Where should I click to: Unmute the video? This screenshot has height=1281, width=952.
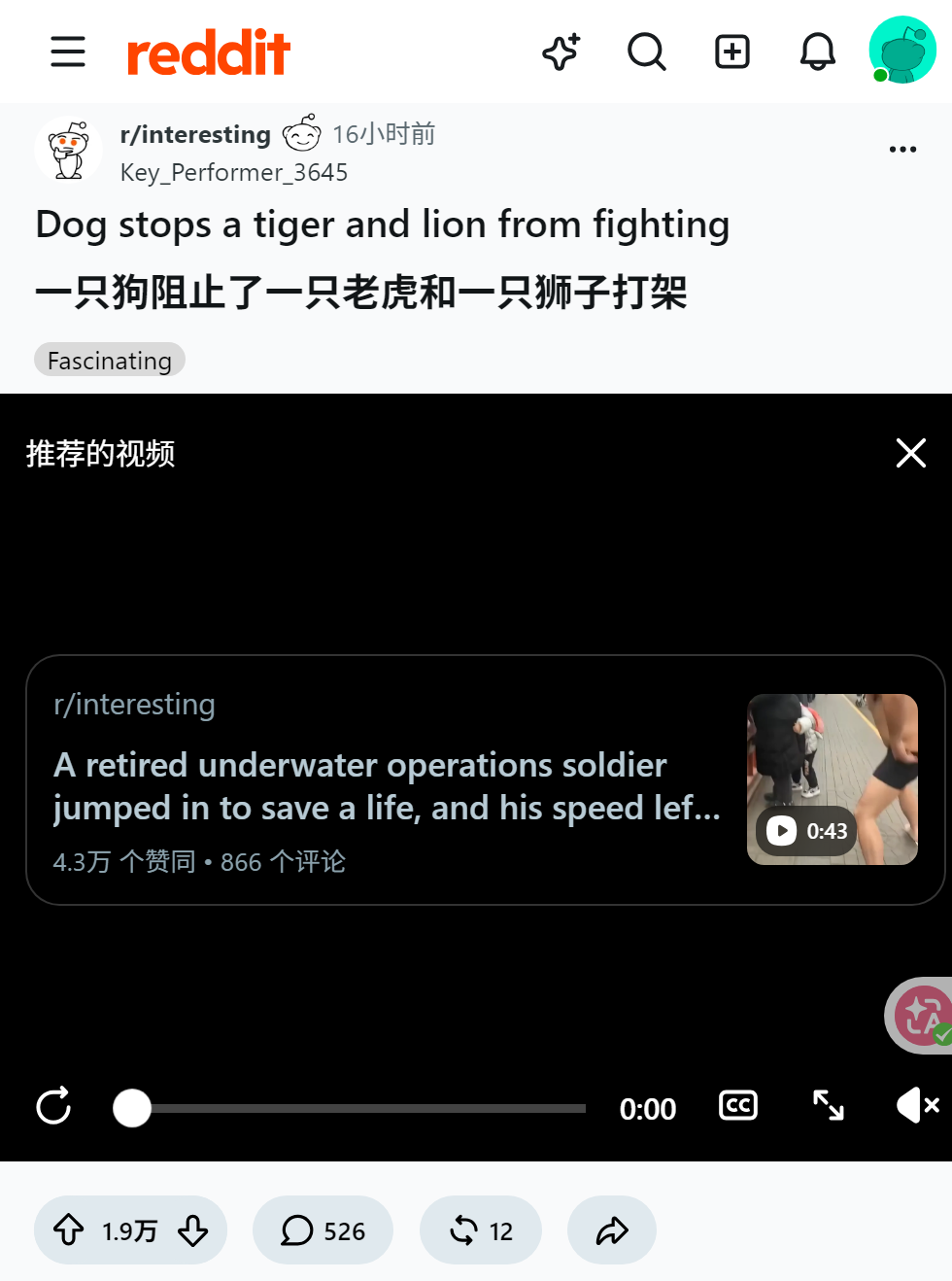click(x=917, y=1106)
